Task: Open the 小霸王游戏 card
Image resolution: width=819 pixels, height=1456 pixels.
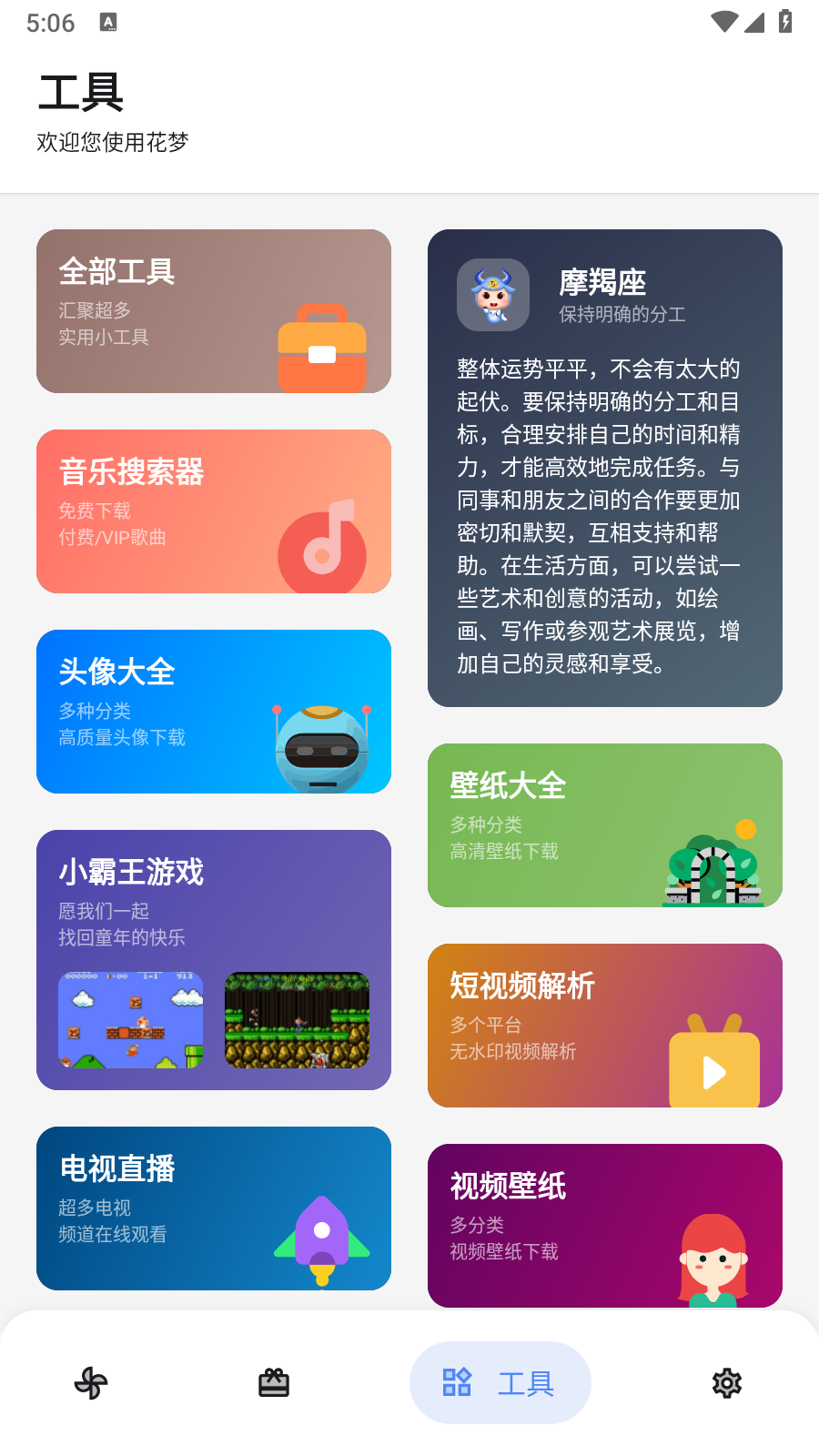Action: tap(214, 959)
